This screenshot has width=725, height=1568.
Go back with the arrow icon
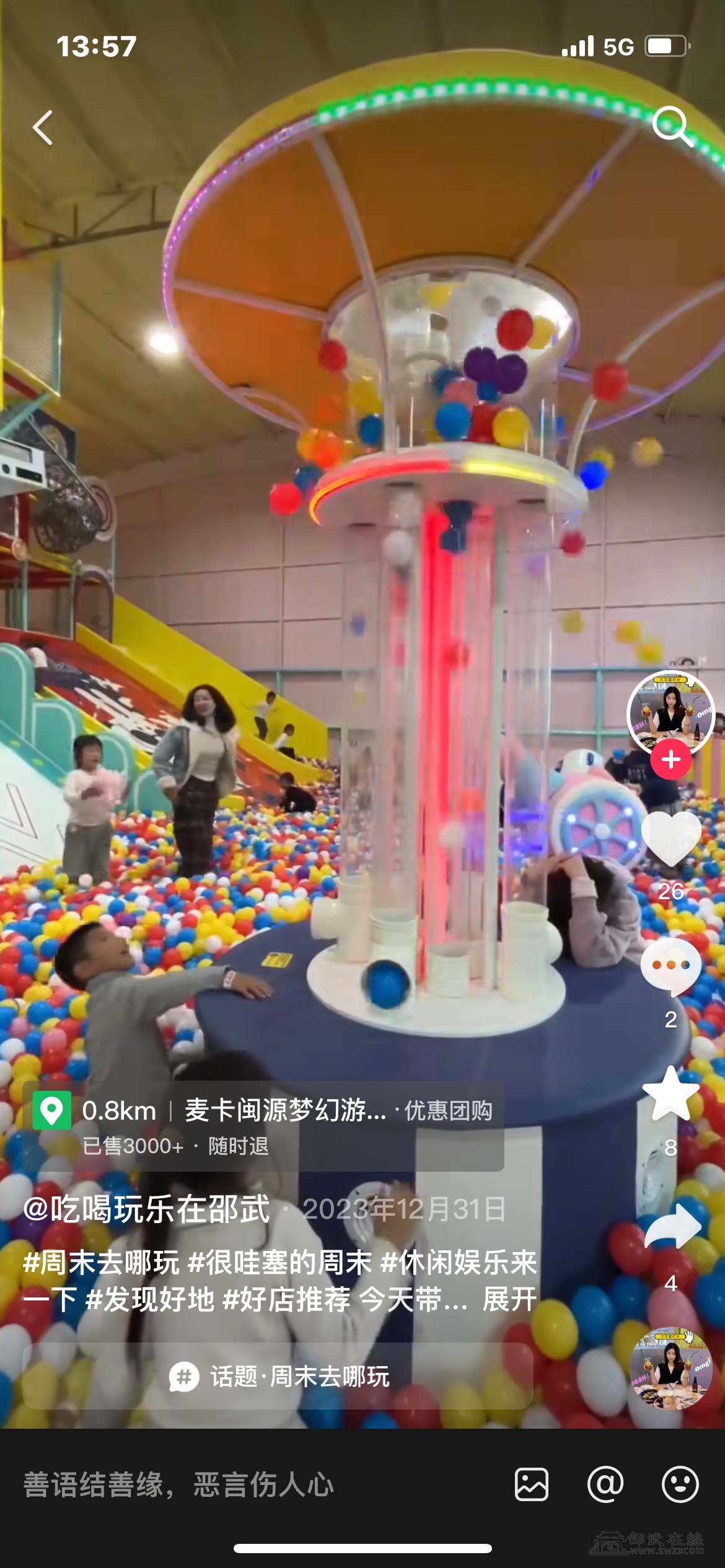click(42, 128)
